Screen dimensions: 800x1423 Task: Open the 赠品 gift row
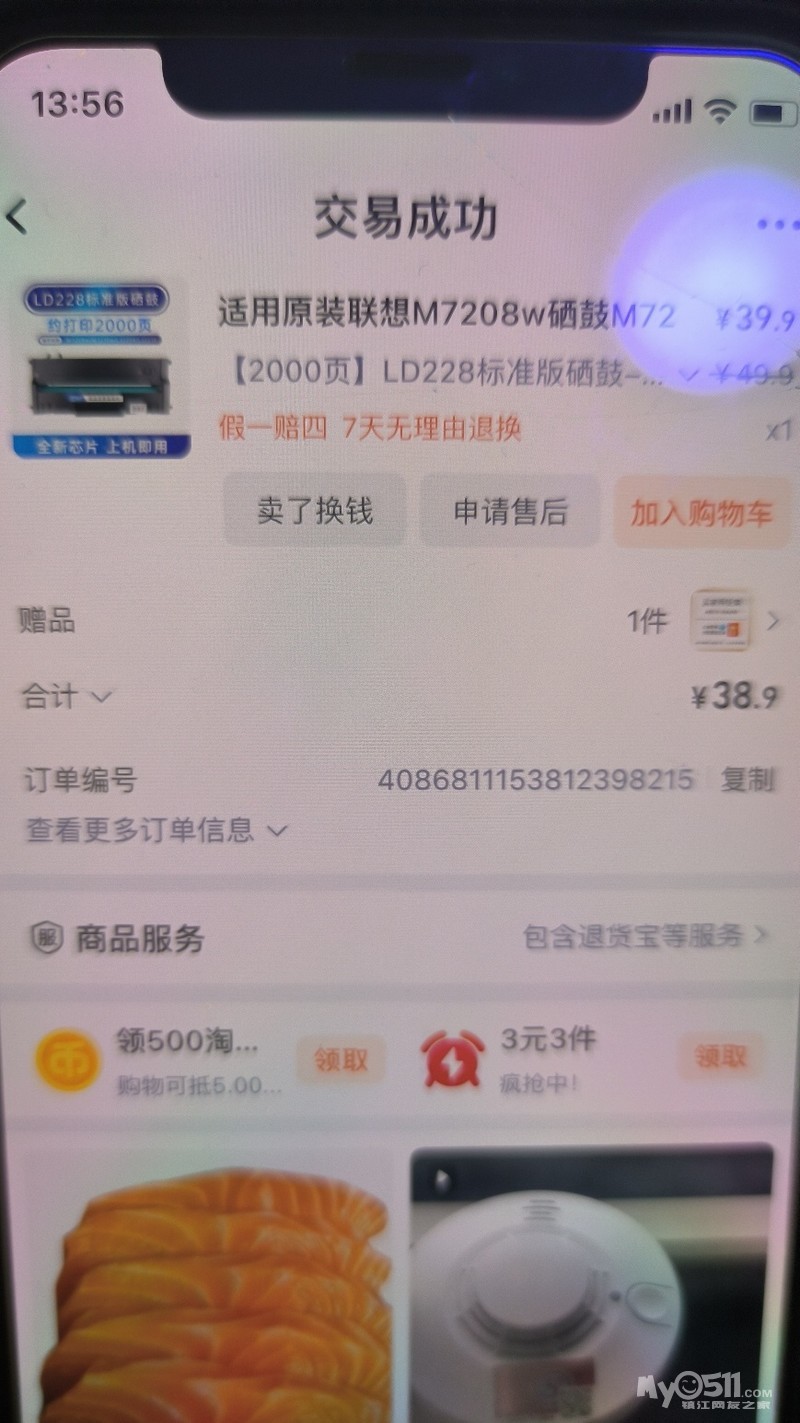[x=400, y=621]
